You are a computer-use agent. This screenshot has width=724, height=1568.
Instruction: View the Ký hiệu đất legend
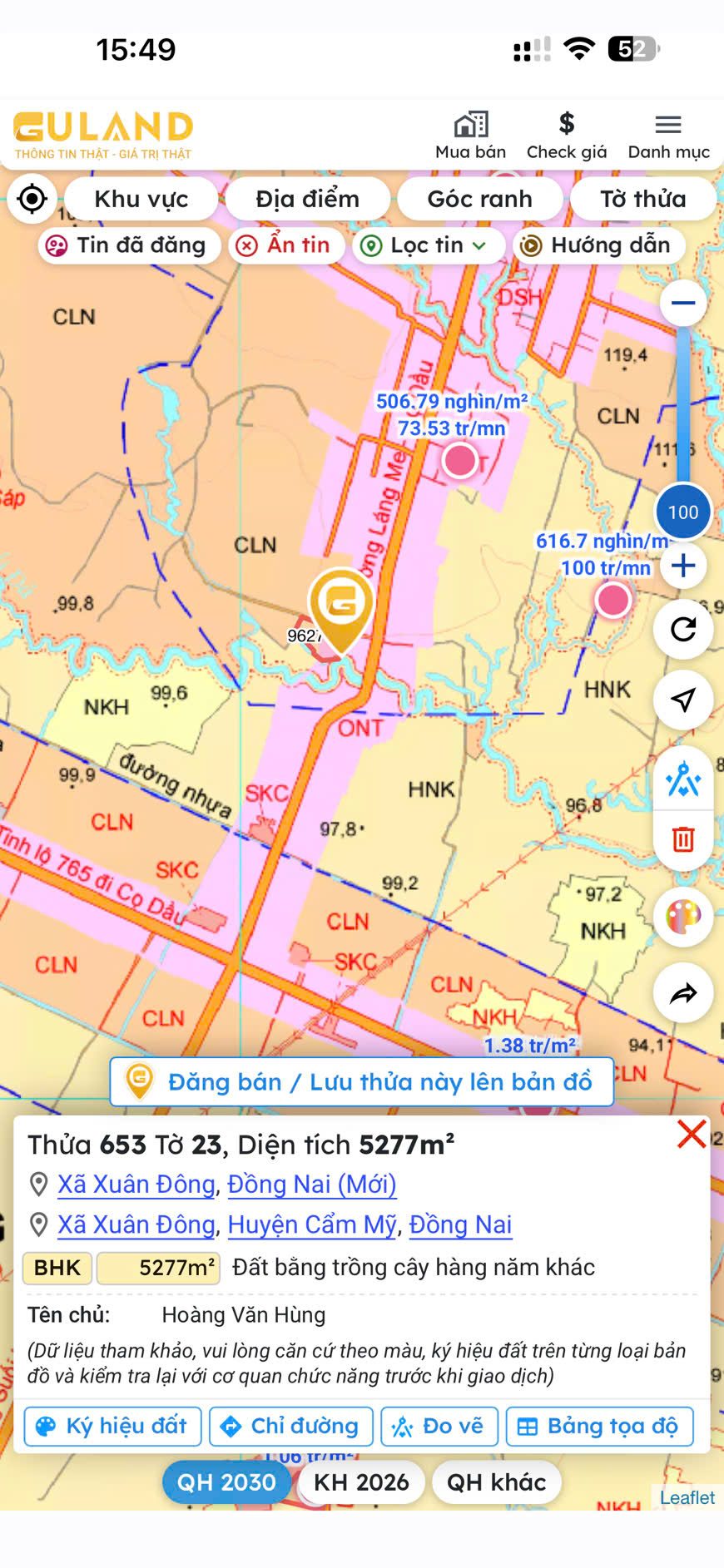(x=113, y=1427)
